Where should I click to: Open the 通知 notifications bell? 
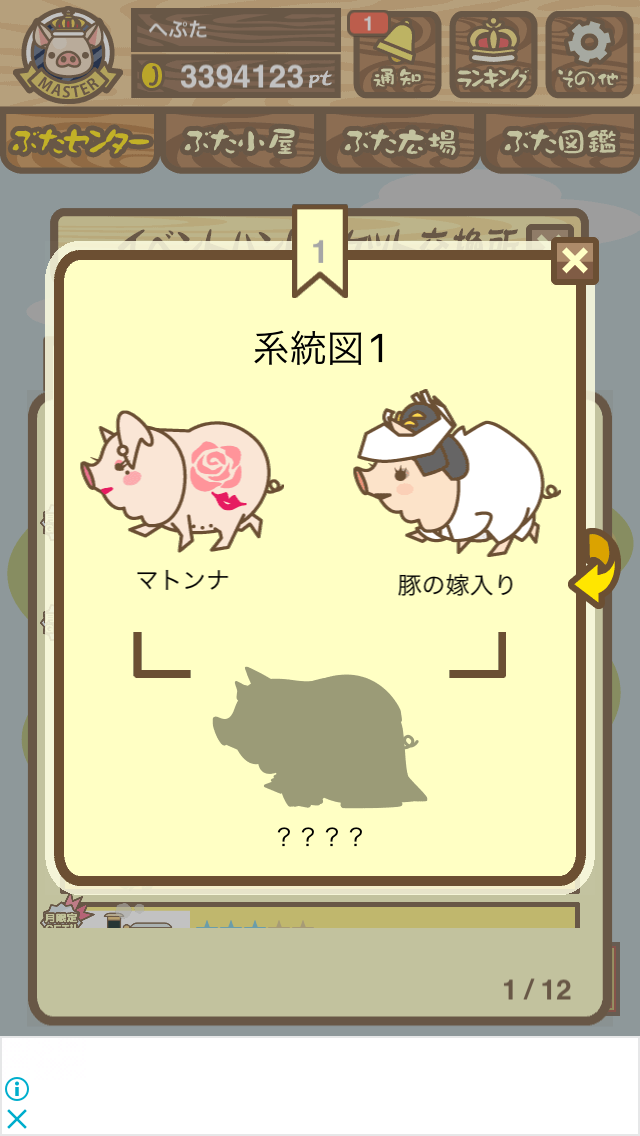click(x=397, y=54)
